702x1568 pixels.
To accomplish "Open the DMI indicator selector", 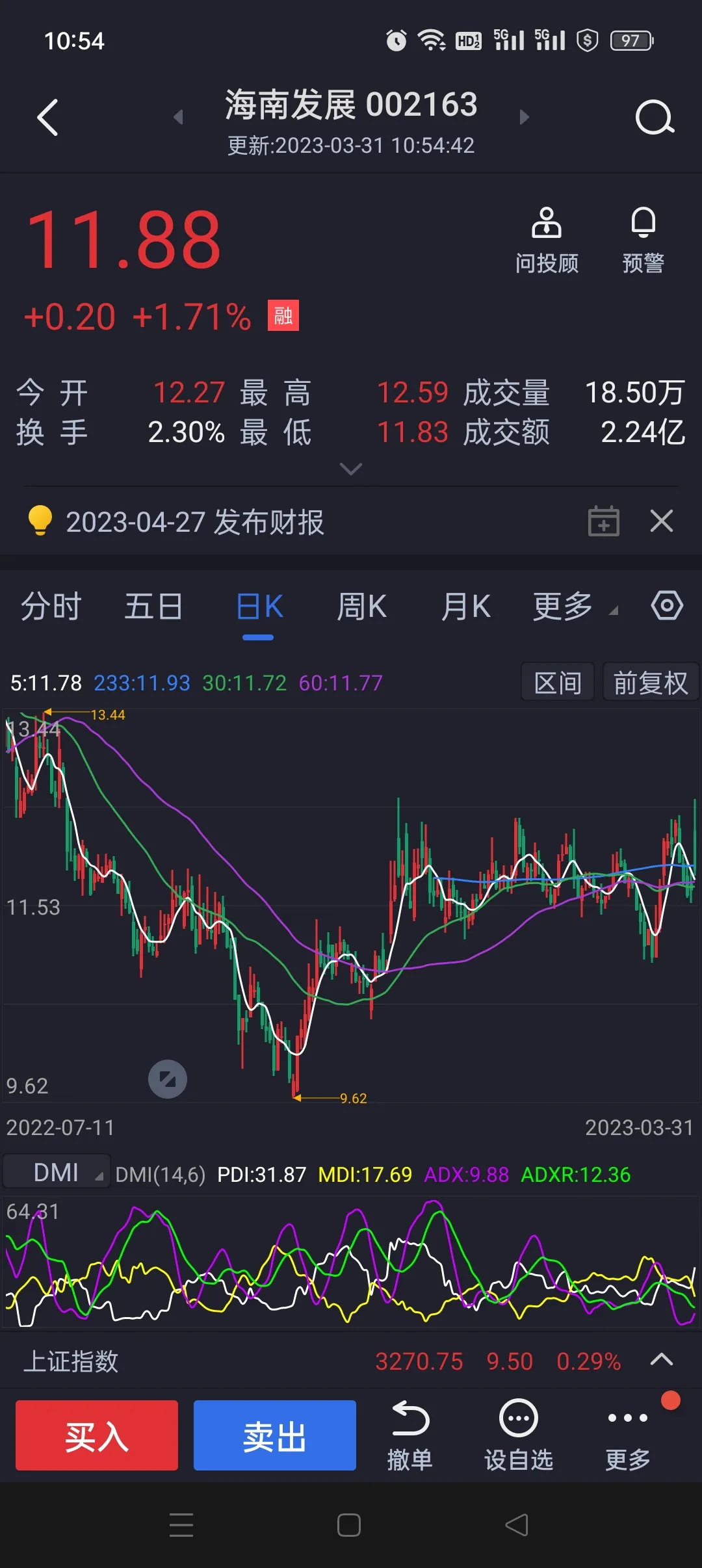I will (57, 1173).
